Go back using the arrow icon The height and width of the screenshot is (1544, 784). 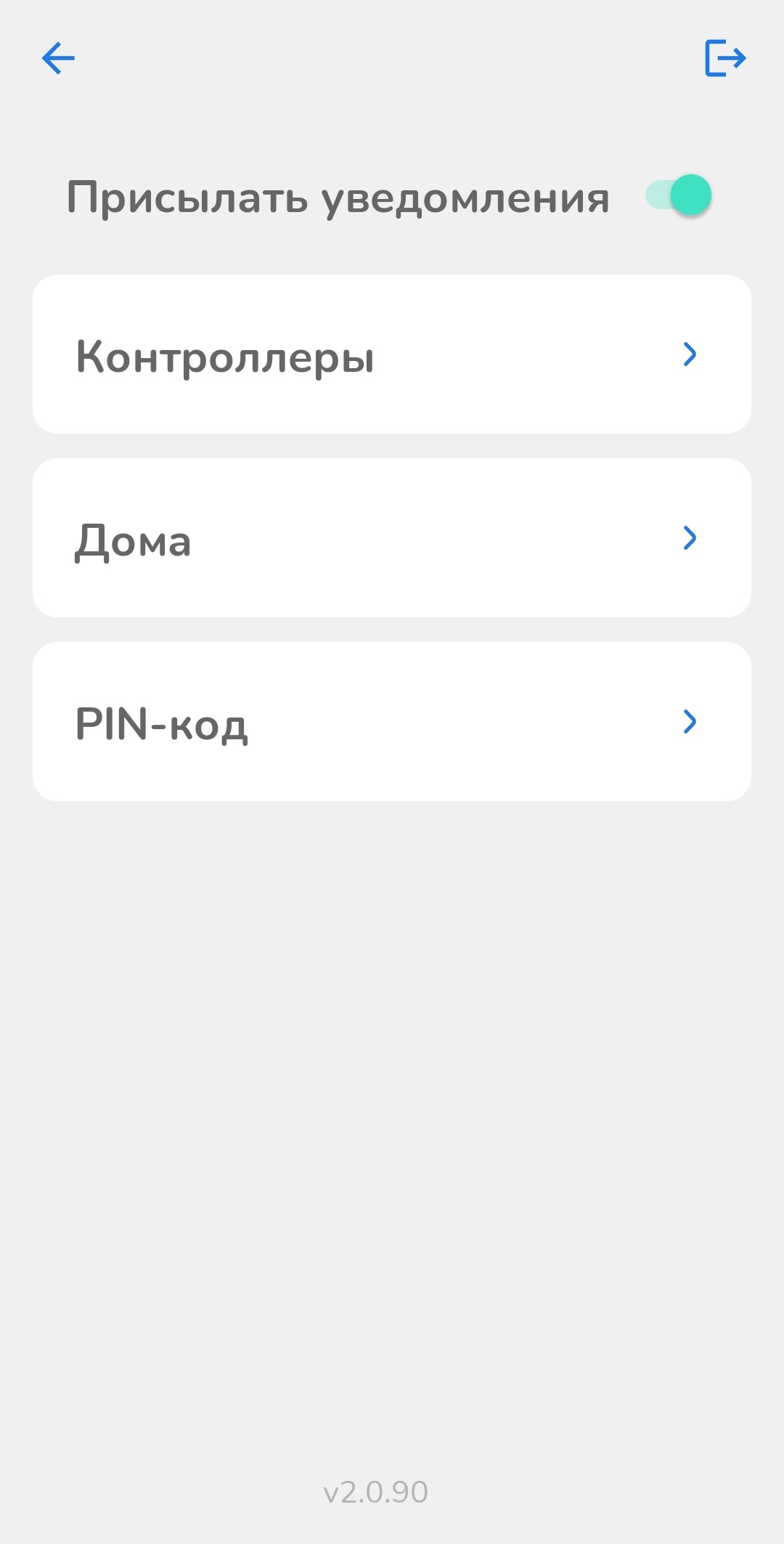coord(58,58)
